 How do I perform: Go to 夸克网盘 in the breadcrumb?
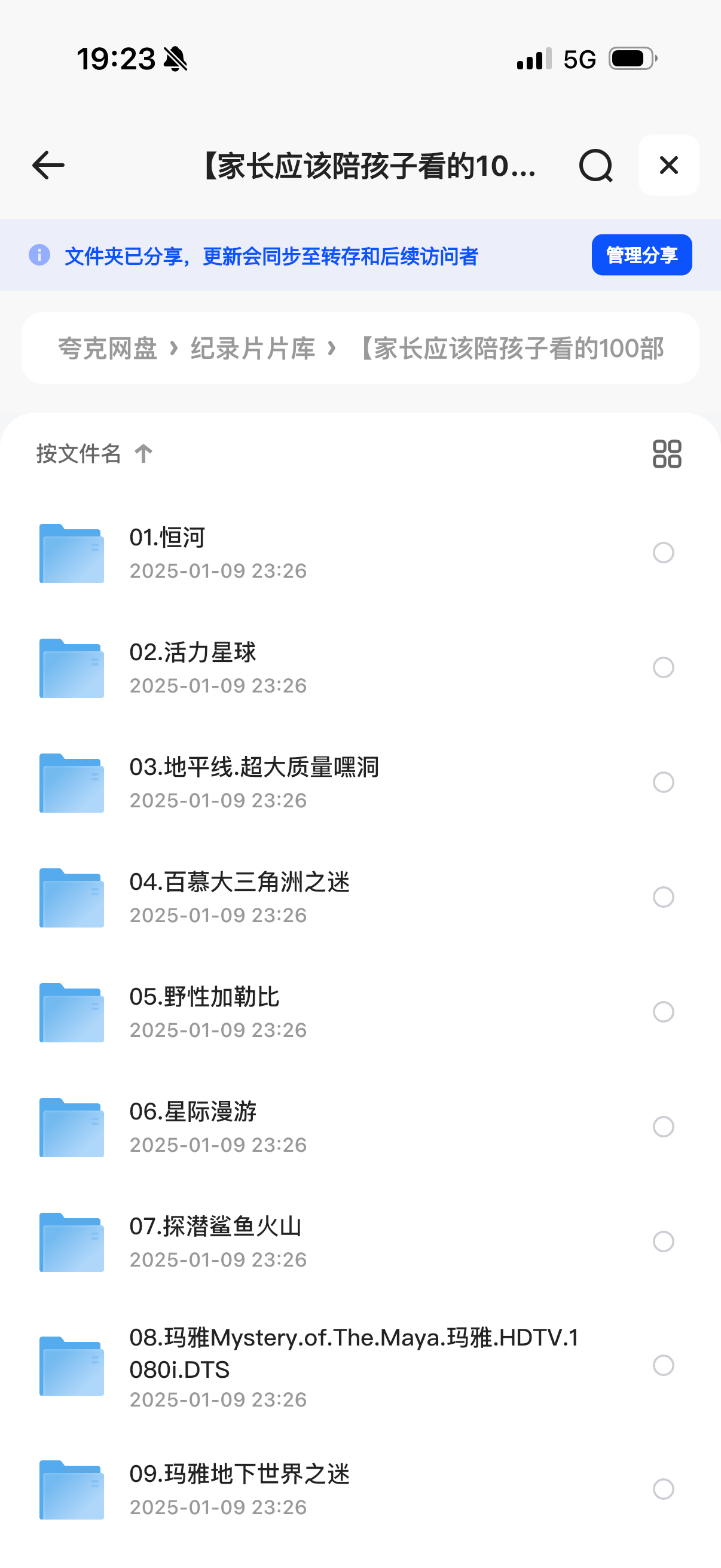[x=108, y=349]
